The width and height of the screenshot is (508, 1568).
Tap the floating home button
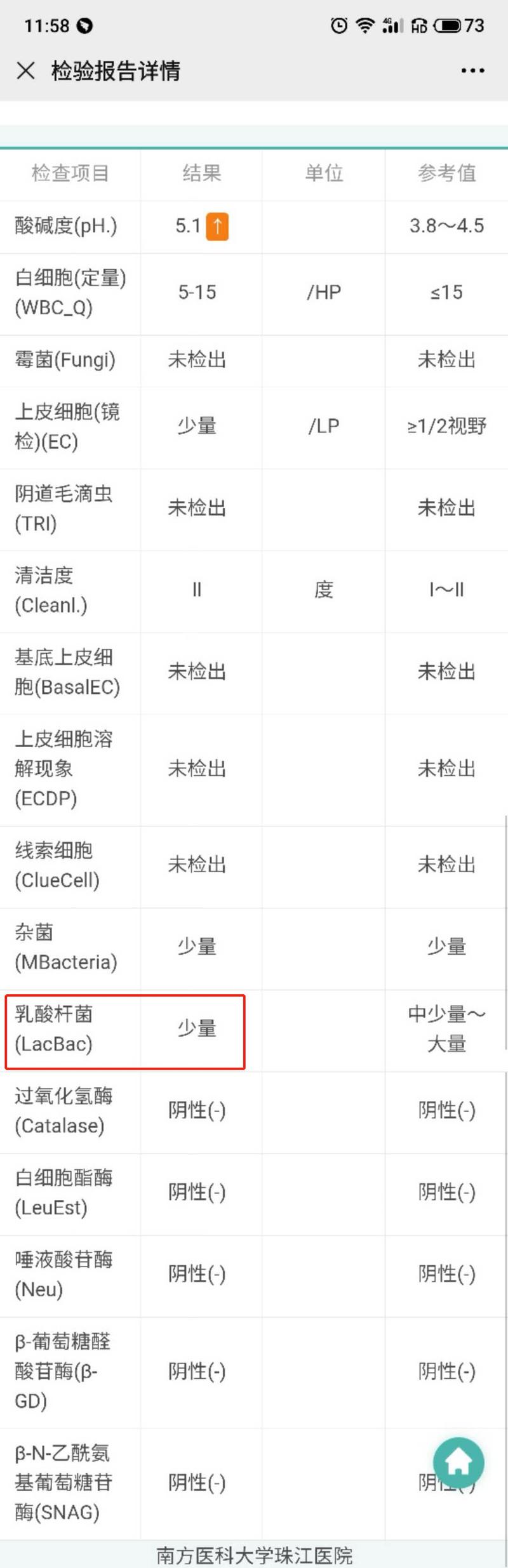[x=458, y=1462]
